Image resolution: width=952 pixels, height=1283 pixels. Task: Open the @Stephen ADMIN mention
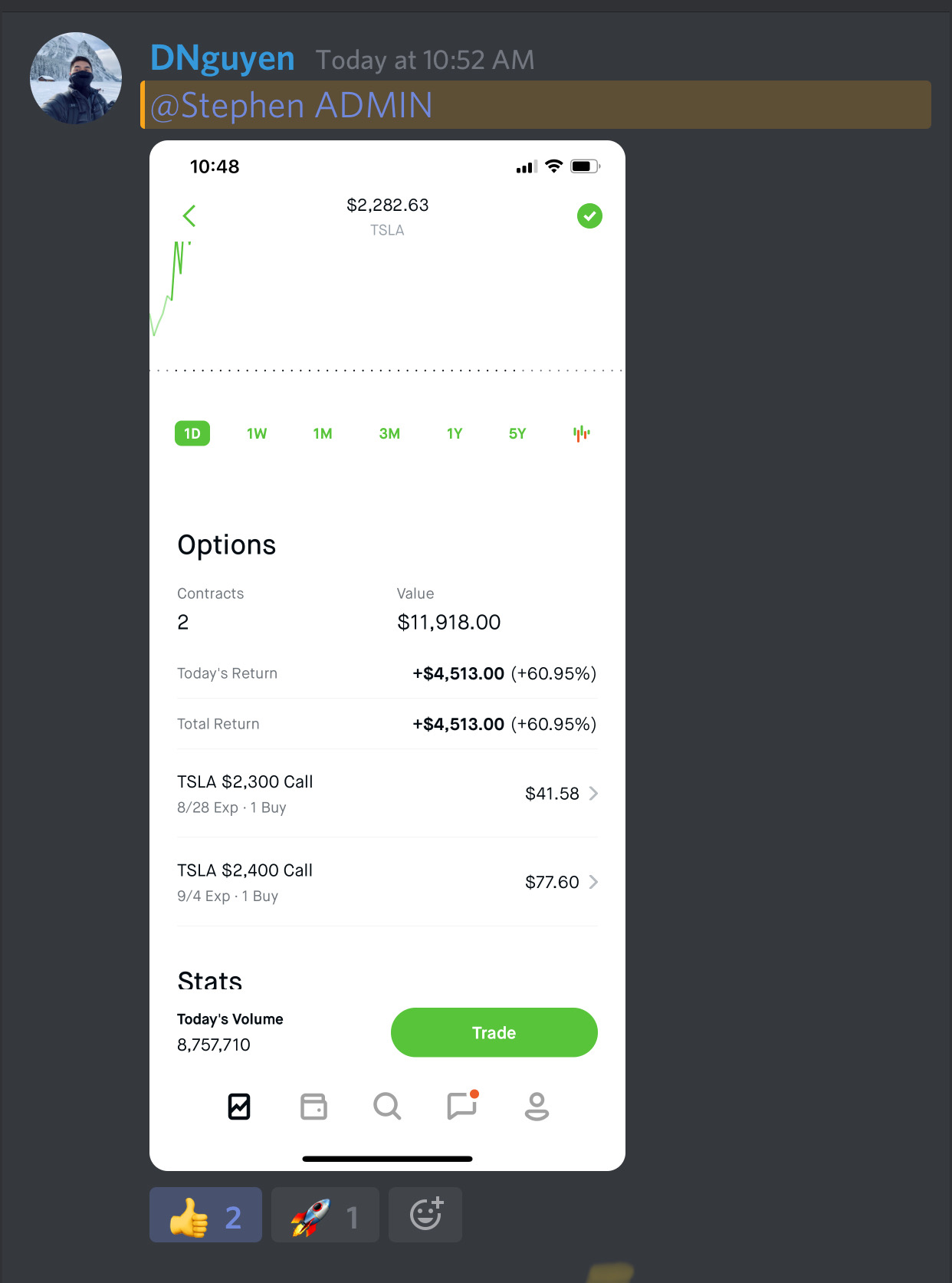coord(291,105)
